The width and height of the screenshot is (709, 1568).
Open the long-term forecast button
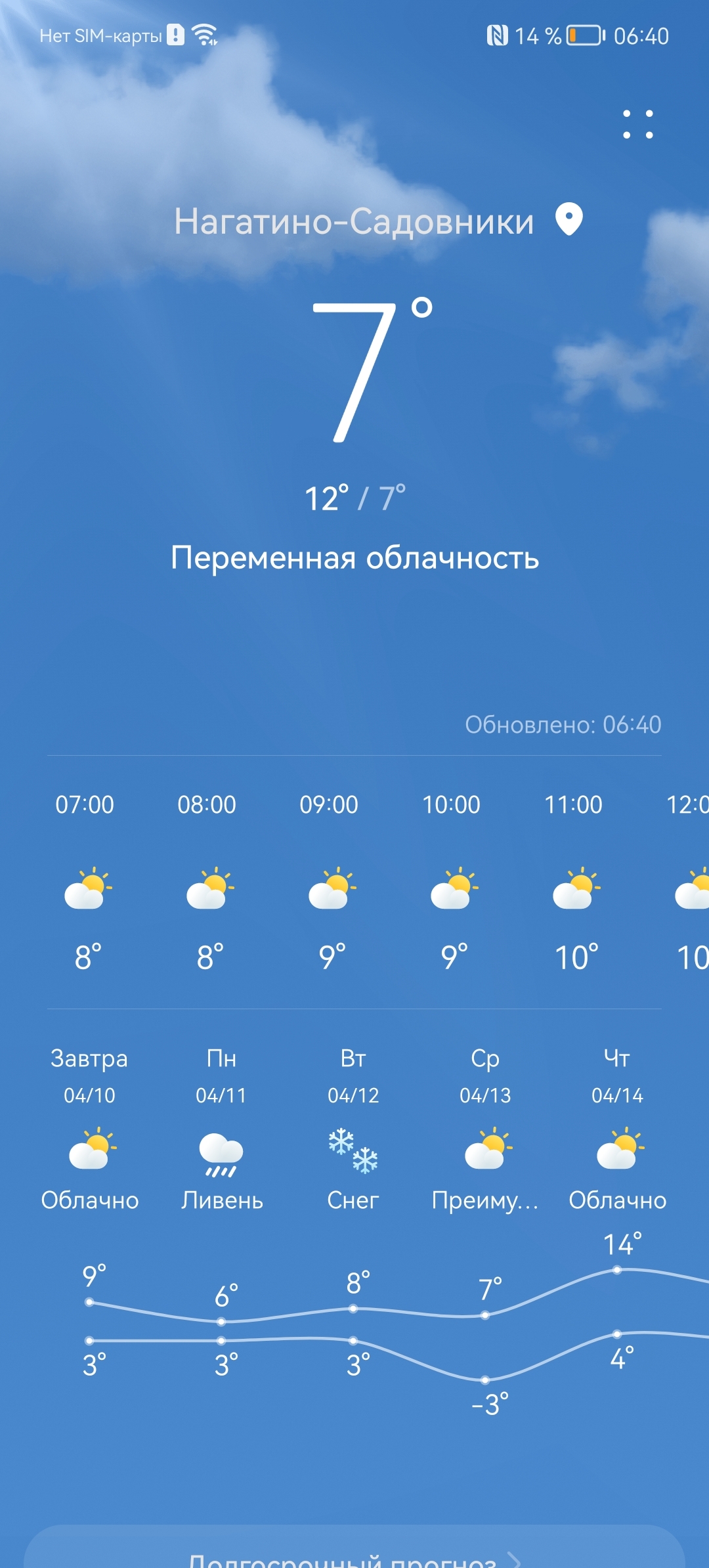coord(354,1552)
